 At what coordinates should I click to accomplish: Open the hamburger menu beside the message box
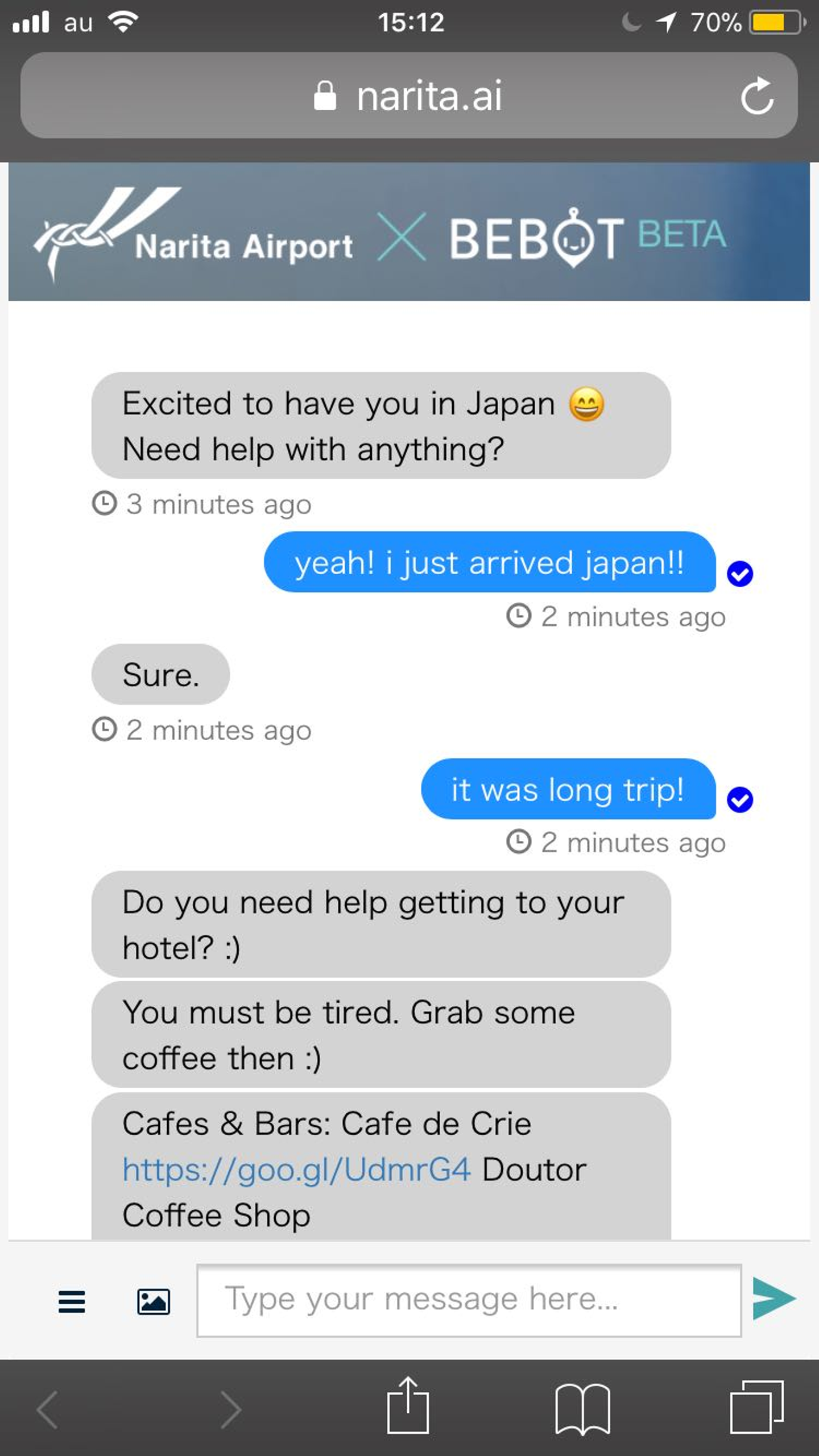[72, 1301]
